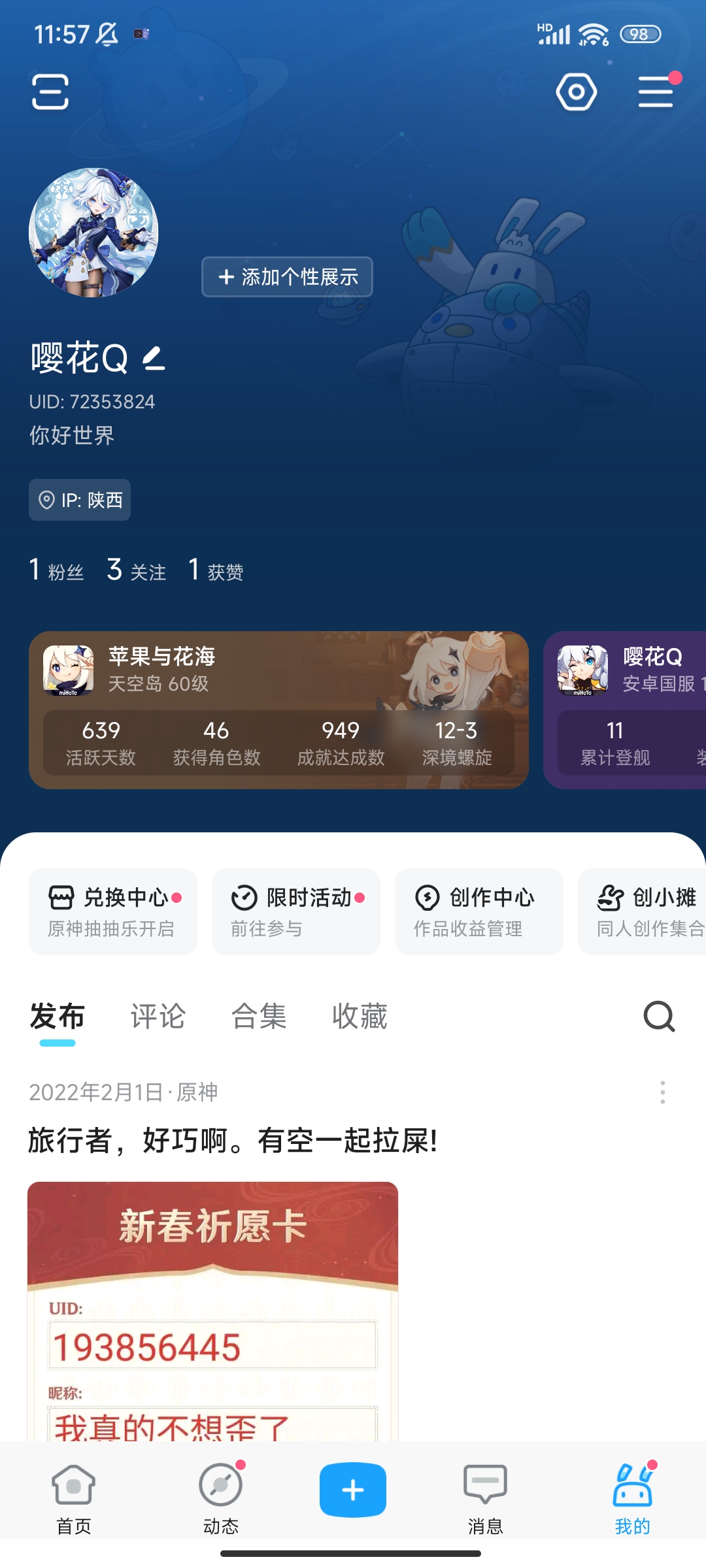Viewport: 706px width, 1568px height.
Task: Switch to the 收藏 tab
Action: pyautogui.click(x=360, y=1017)
